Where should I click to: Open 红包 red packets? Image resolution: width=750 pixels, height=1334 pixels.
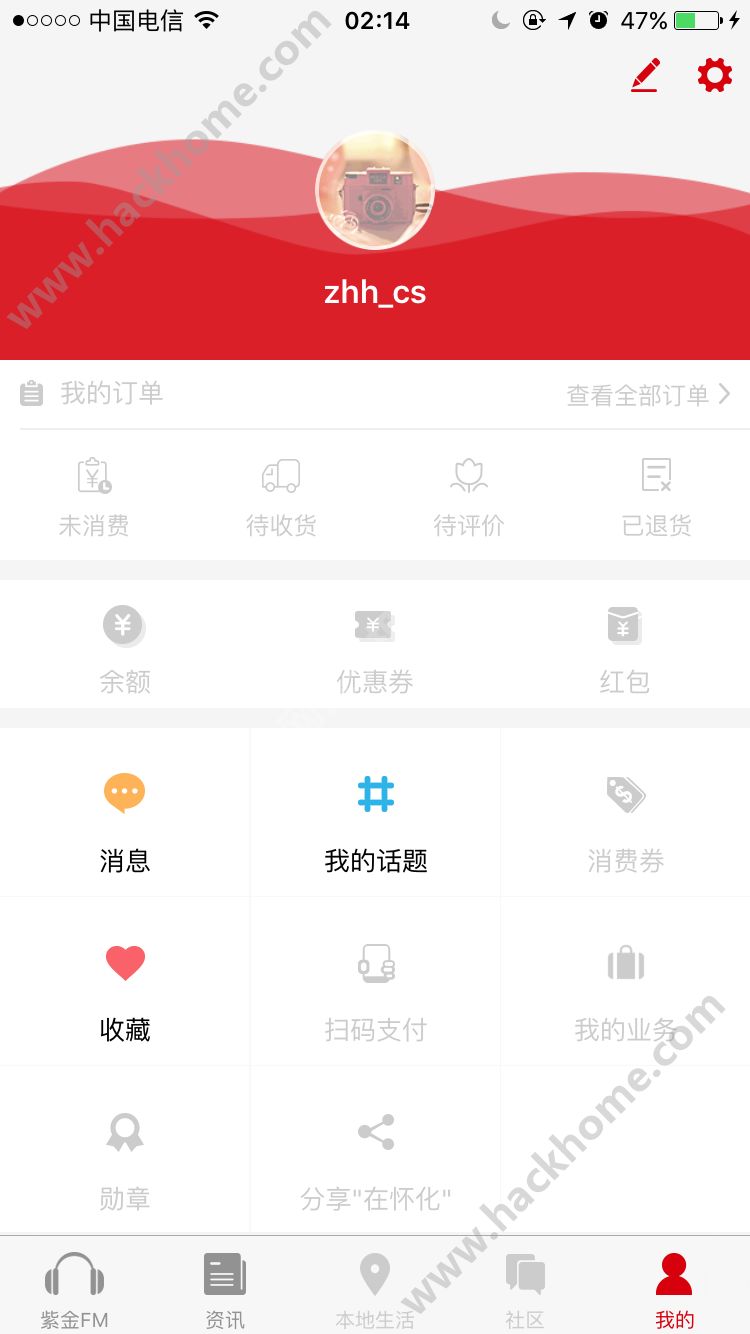click(x=624, y=648)
